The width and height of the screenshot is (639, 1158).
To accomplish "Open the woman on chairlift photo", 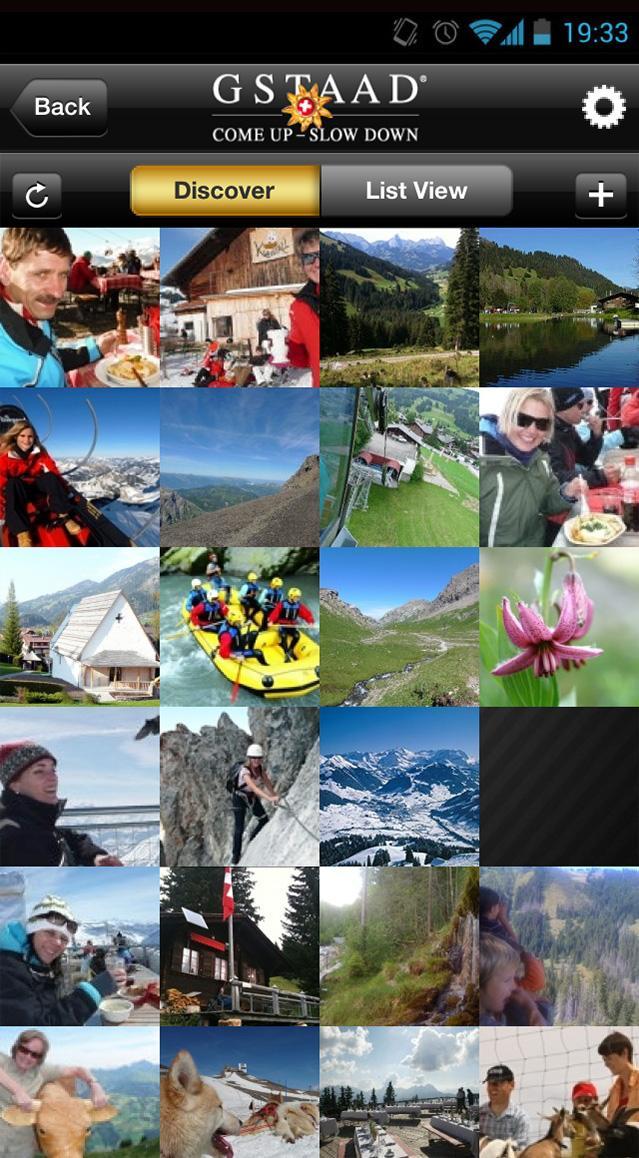I will point(79,467).
